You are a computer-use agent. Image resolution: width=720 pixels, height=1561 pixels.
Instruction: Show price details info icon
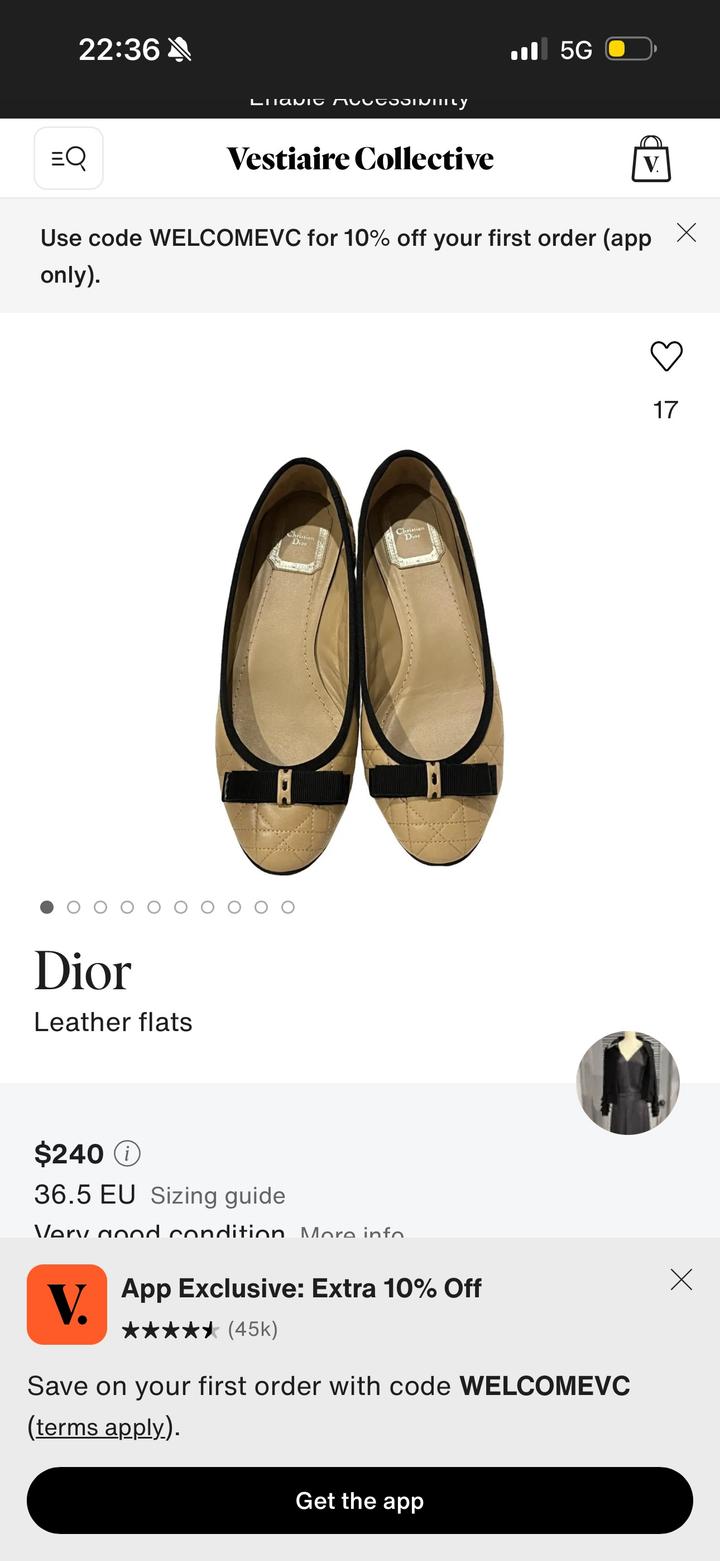click(x=127, y=1153)
